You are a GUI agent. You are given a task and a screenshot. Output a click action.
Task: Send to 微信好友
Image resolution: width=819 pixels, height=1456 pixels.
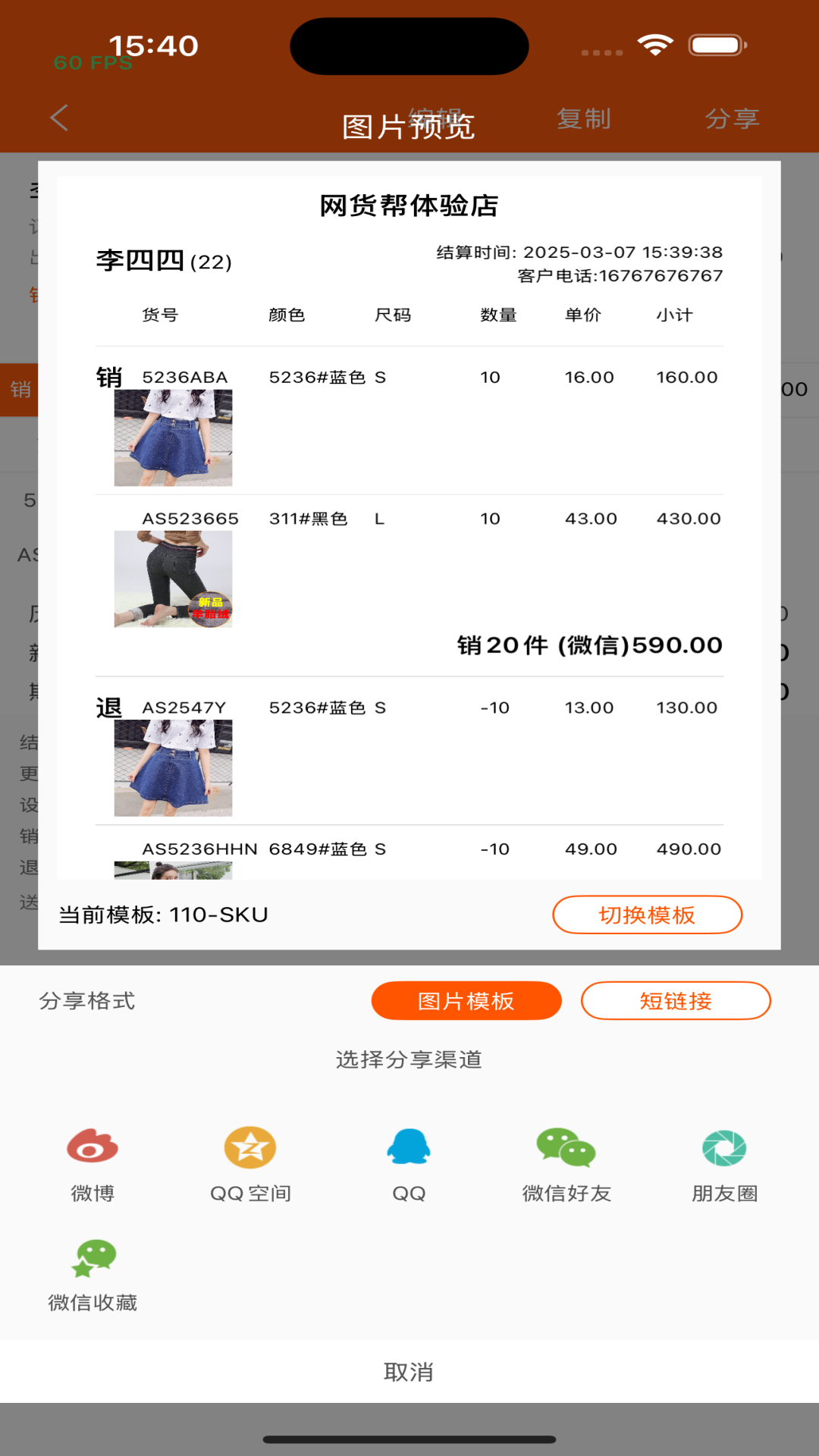(566, 1164)
